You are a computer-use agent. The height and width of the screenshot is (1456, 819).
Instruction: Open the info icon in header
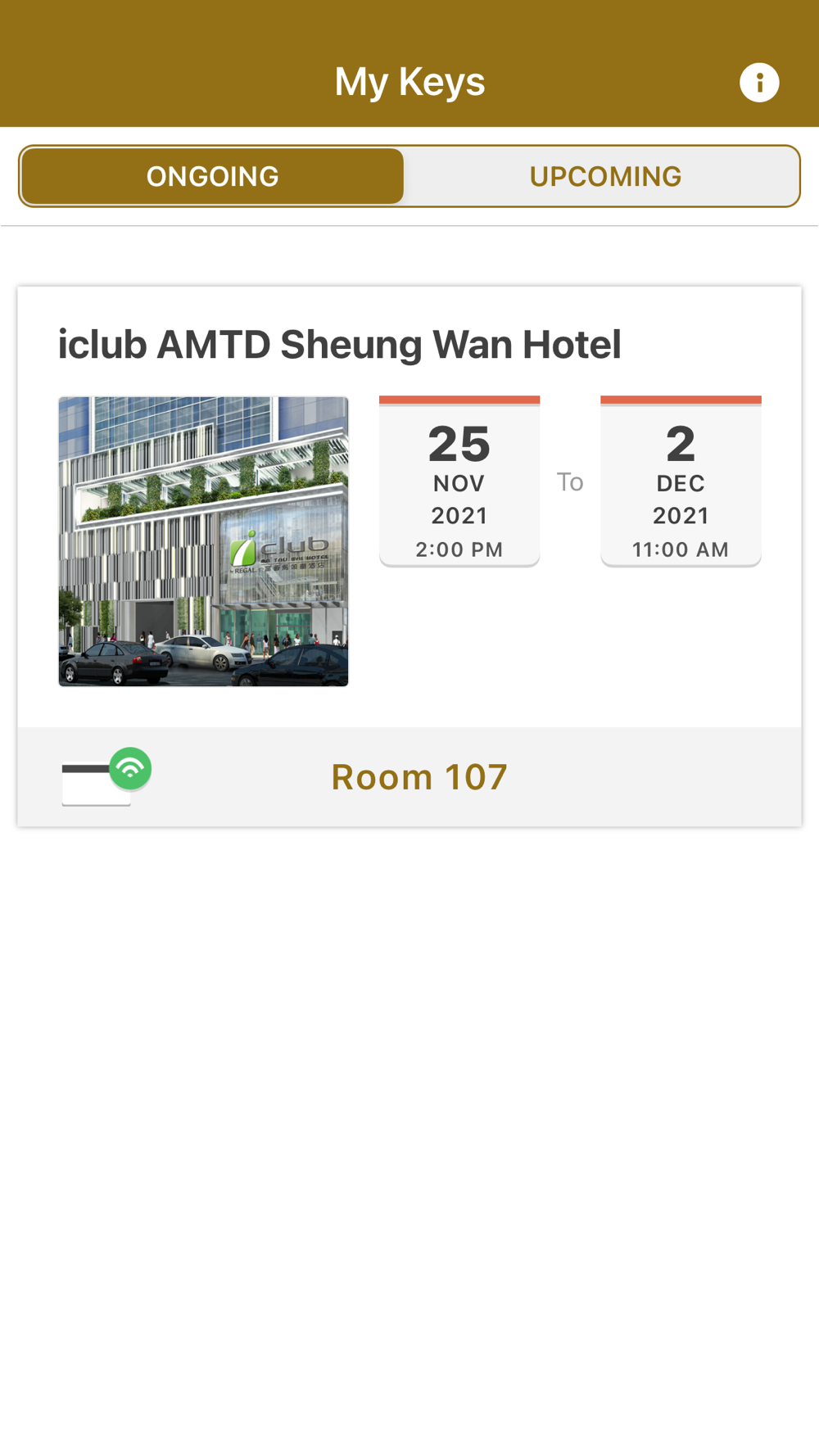(x=759, y=83)
